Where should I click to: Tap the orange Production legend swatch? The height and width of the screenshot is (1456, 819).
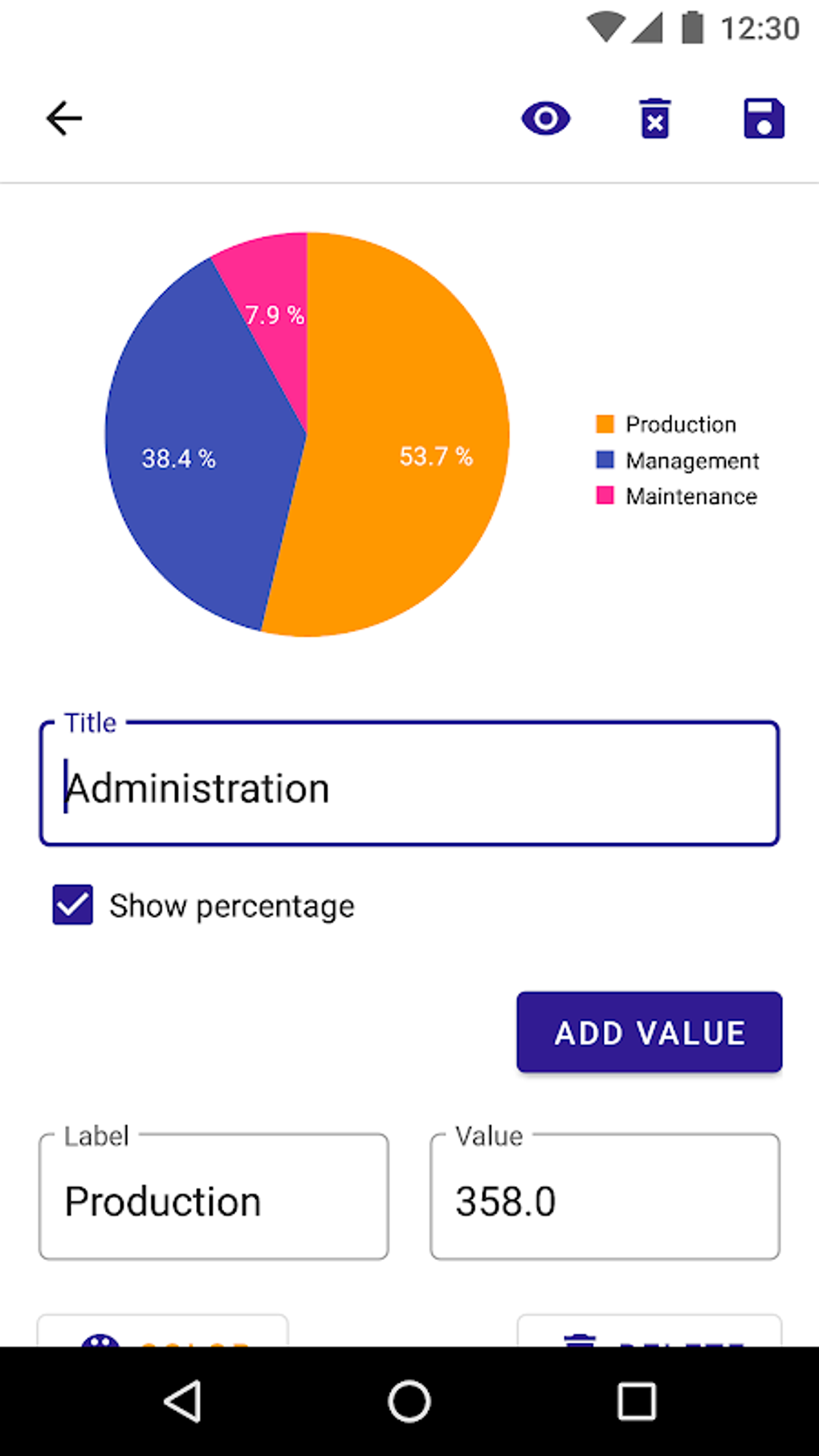[604, 423]
